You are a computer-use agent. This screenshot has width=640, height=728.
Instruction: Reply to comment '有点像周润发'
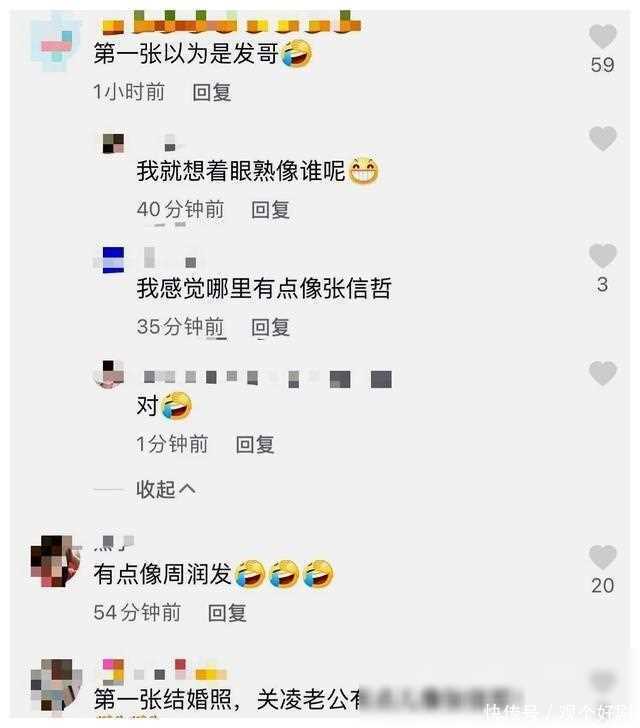pyautogui.click(x=227, y=612)
